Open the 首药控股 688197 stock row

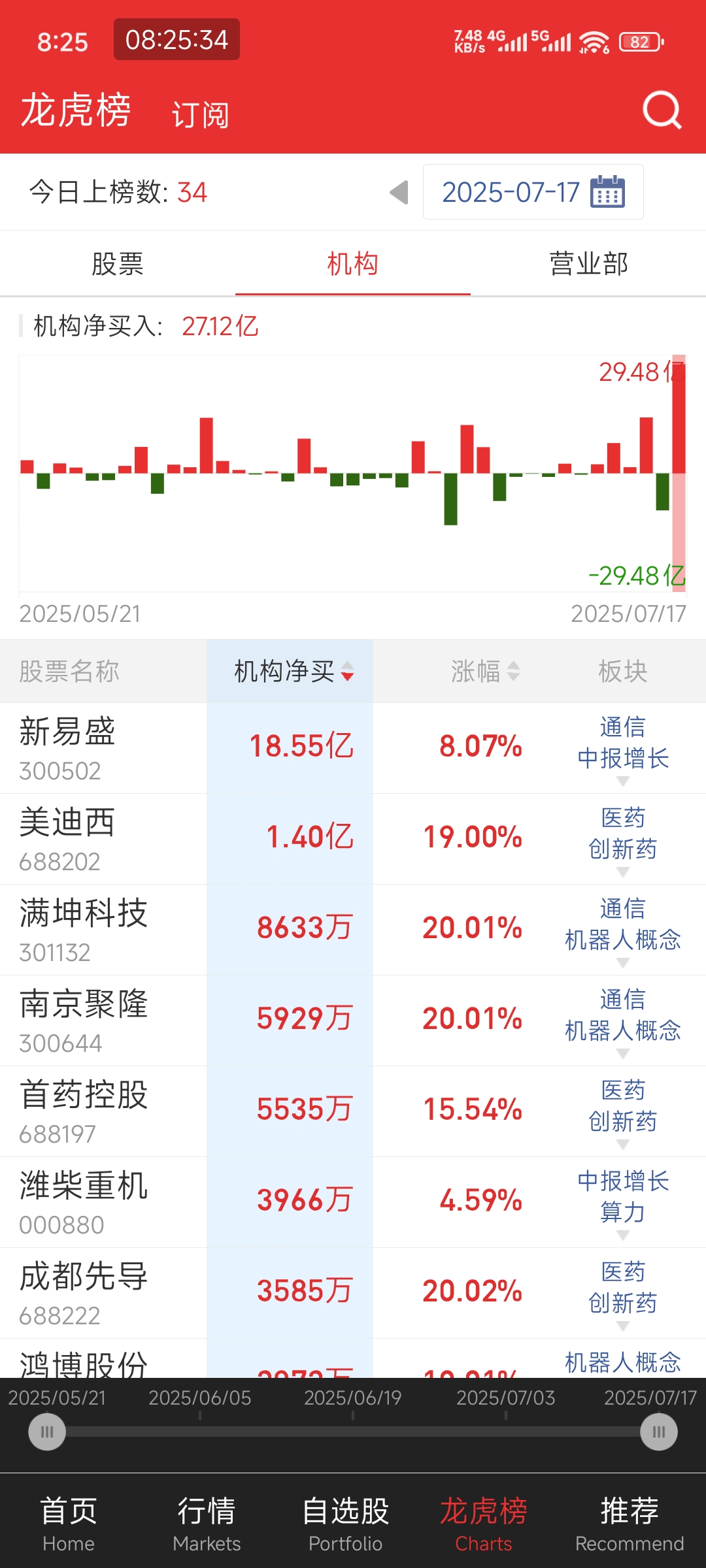point(353,1111)
